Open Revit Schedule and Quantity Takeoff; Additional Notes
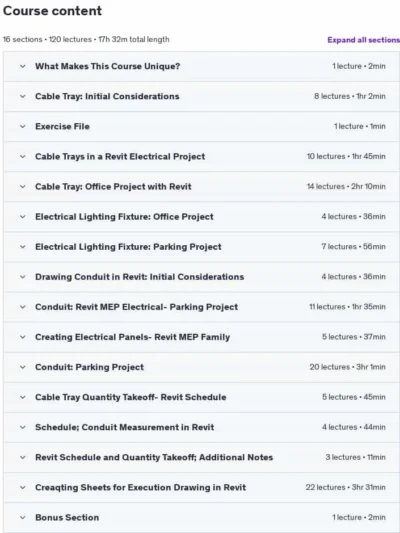Screen dimensions: 400x533 (x=202, y=457)
